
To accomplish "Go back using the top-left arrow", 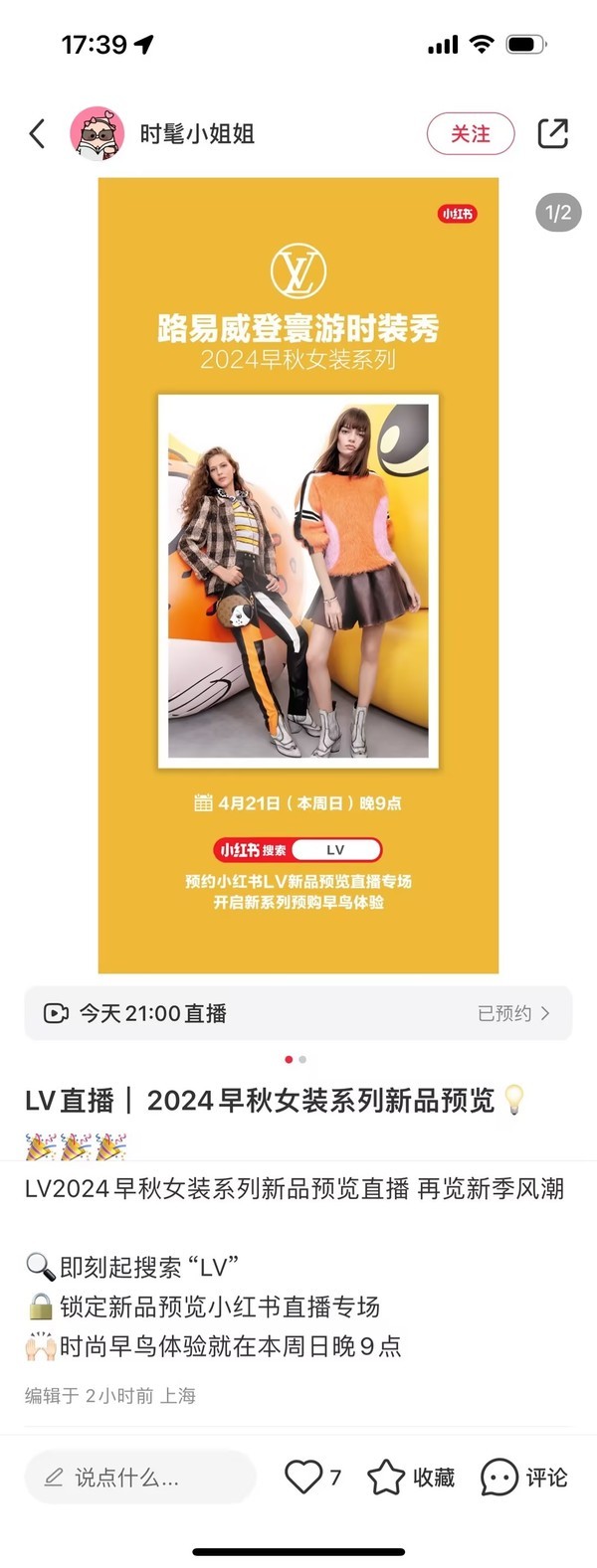I will pos(38,133).
